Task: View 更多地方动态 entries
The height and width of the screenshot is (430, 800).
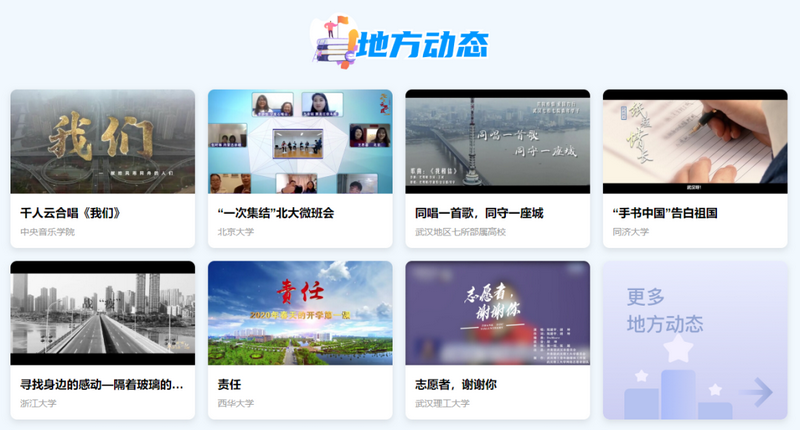Action: [694, 340]
